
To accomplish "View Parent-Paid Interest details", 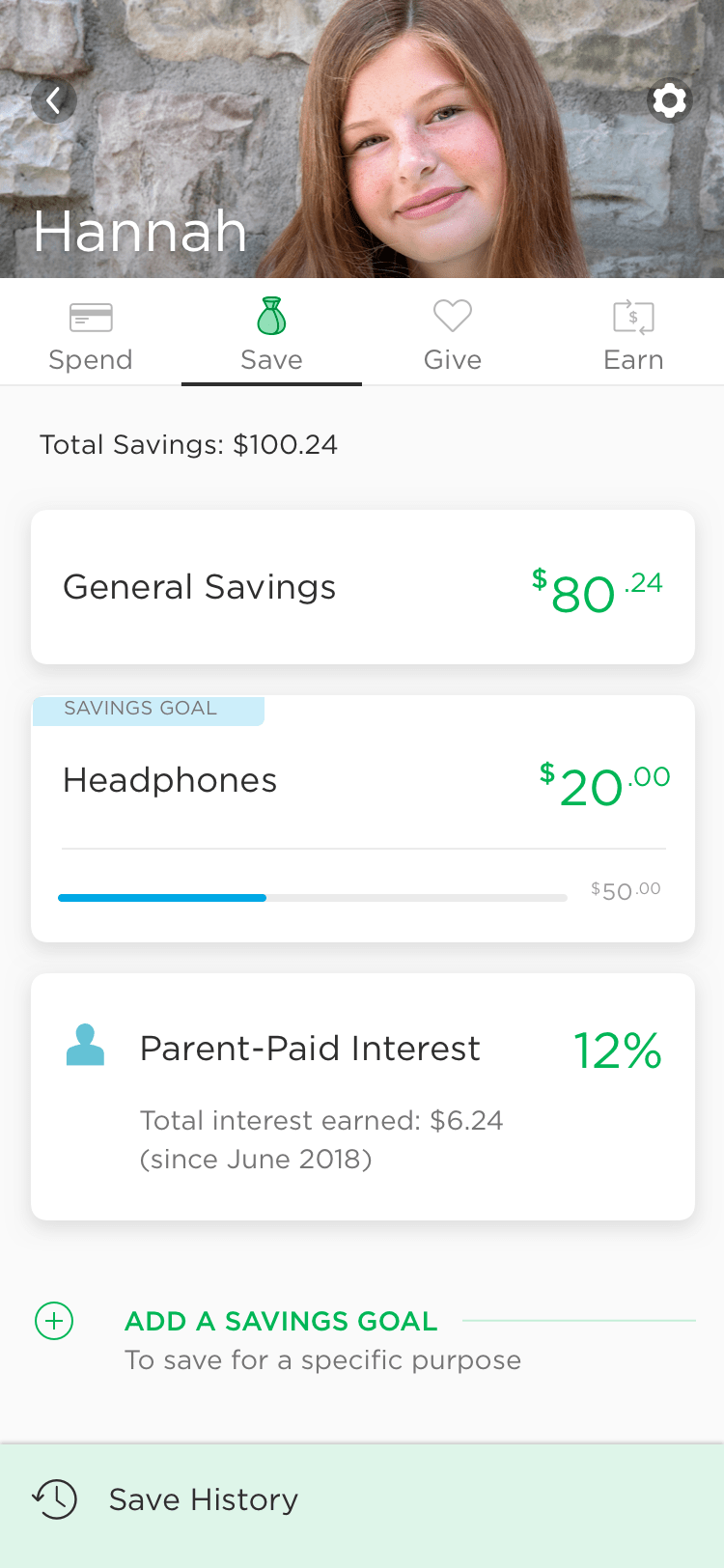I will coord(363,1097).
